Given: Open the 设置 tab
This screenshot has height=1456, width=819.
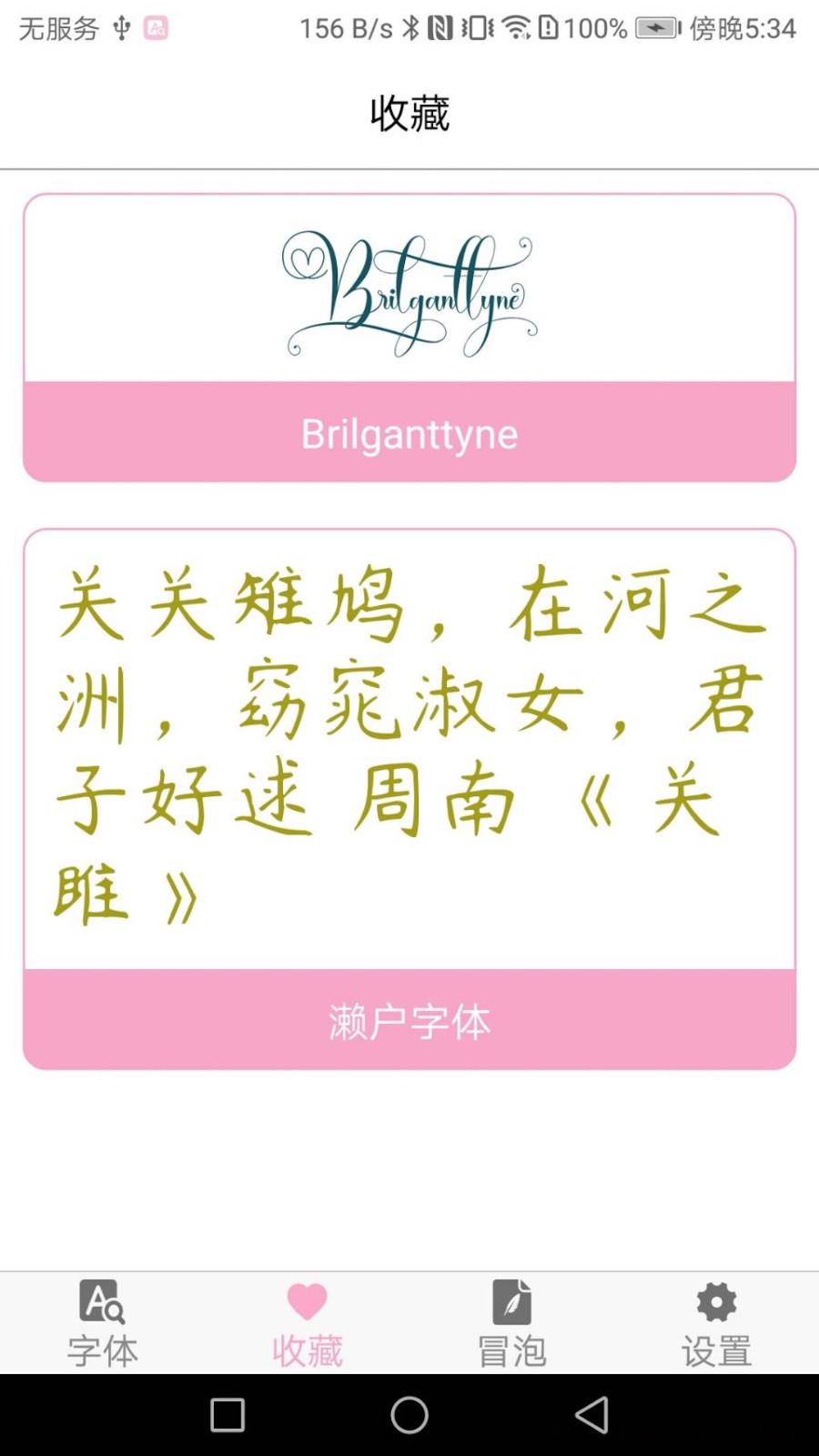Looking at the screenshot, I should (x=716, y=1324).
